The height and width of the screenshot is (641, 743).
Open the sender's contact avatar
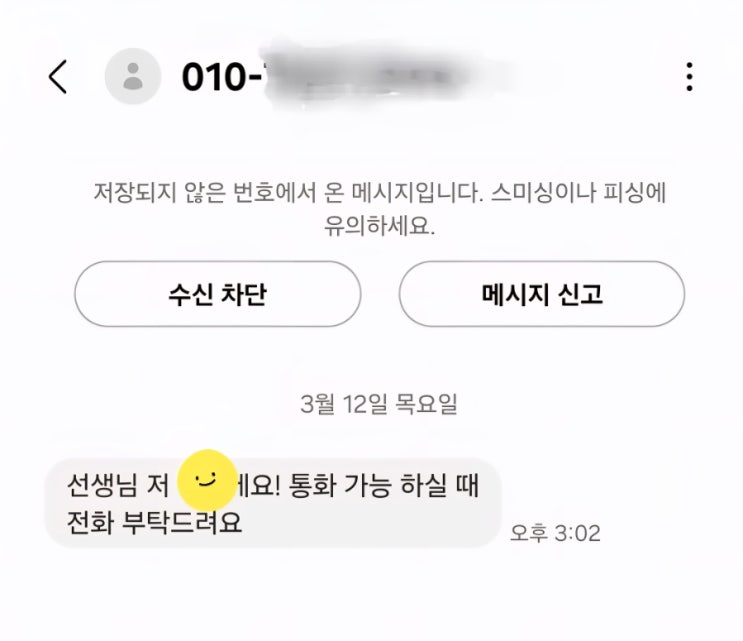132,77
